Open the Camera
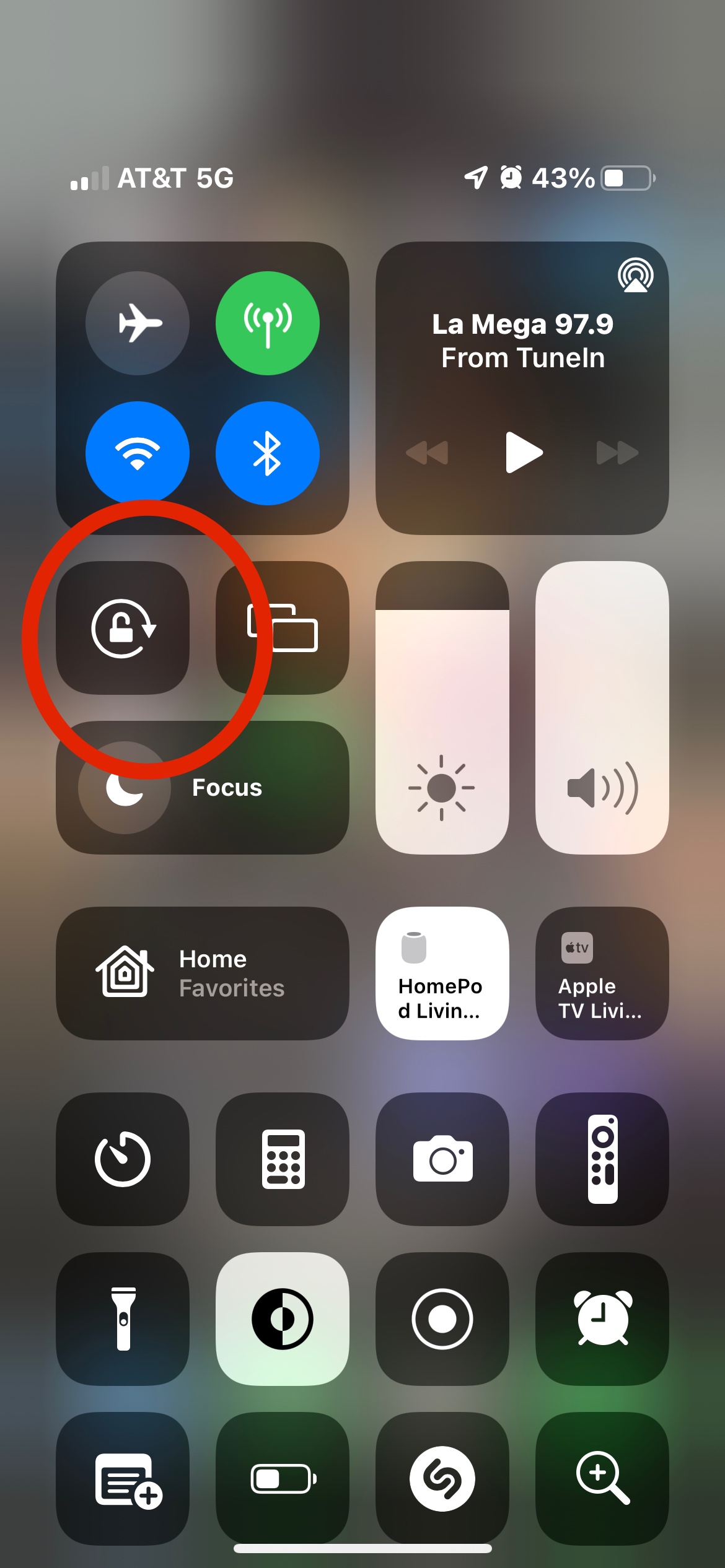Image resolution: width=725 pixels, height=1568 pixels. 442,1159
